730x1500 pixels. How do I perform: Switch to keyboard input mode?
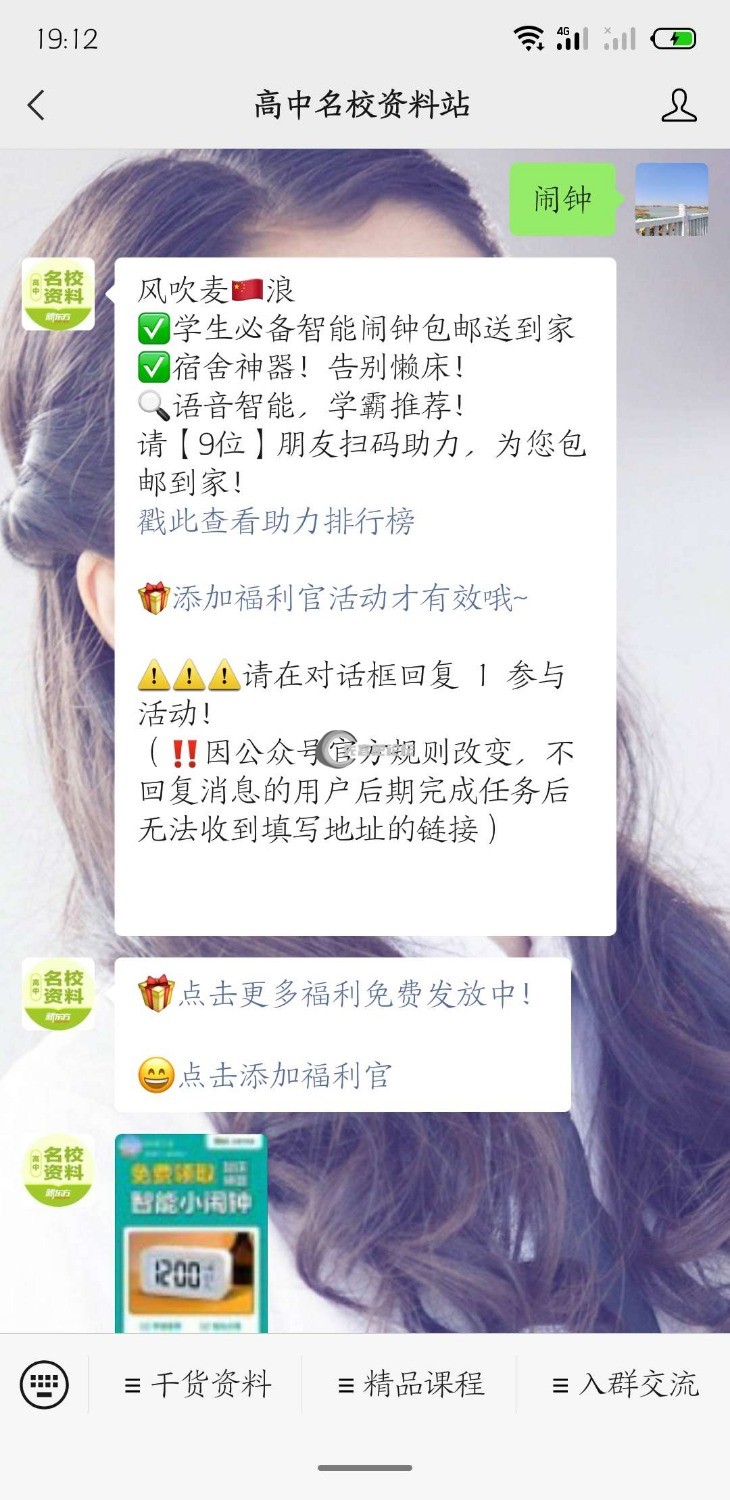click(44, 1385)
